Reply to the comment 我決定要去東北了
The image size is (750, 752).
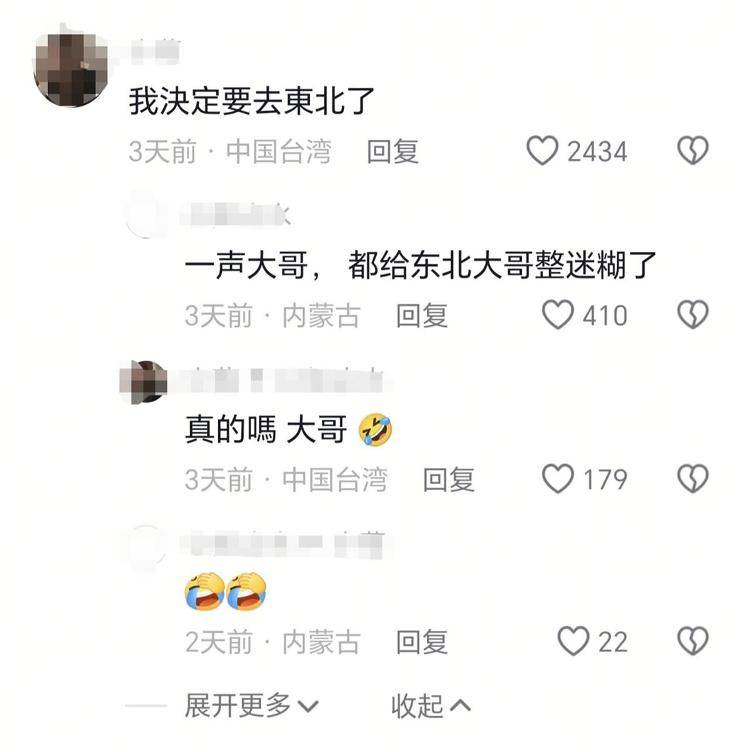(392, 152)
